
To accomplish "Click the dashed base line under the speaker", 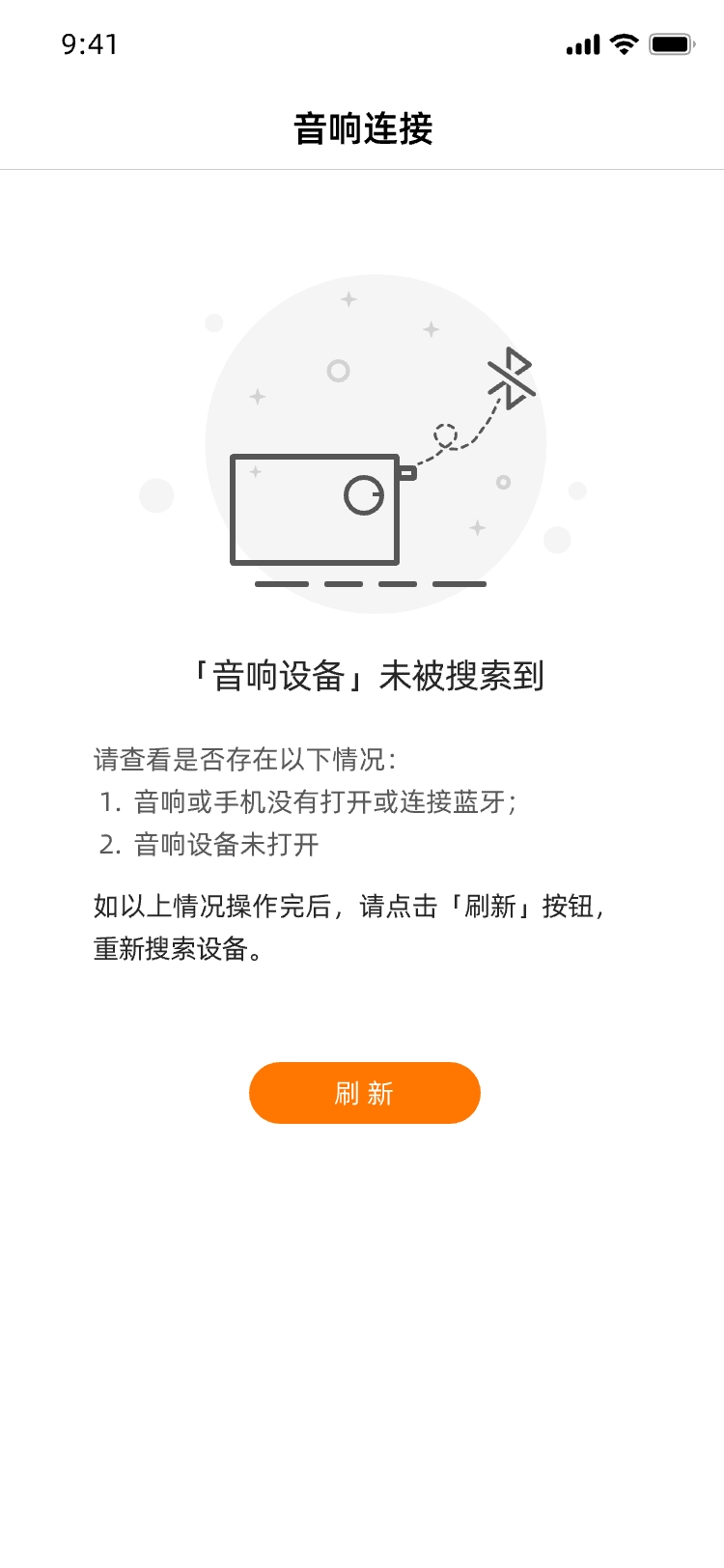I will tap(368, 584).
